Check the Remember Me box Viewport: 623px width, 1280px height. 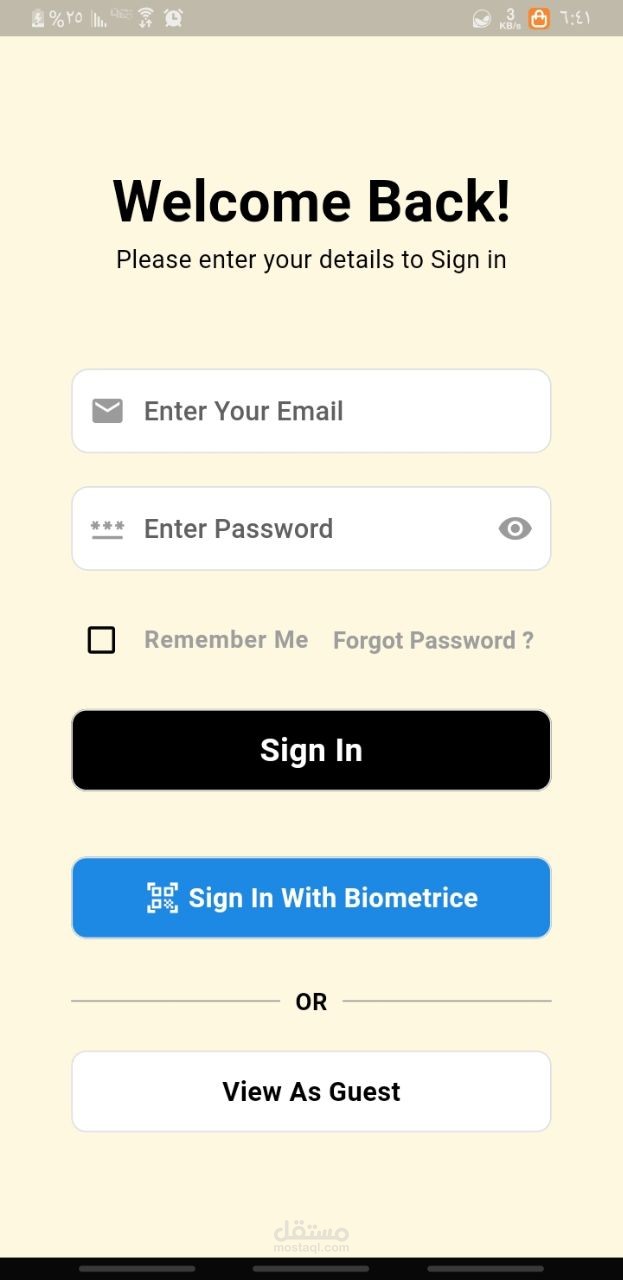point(101,640)
